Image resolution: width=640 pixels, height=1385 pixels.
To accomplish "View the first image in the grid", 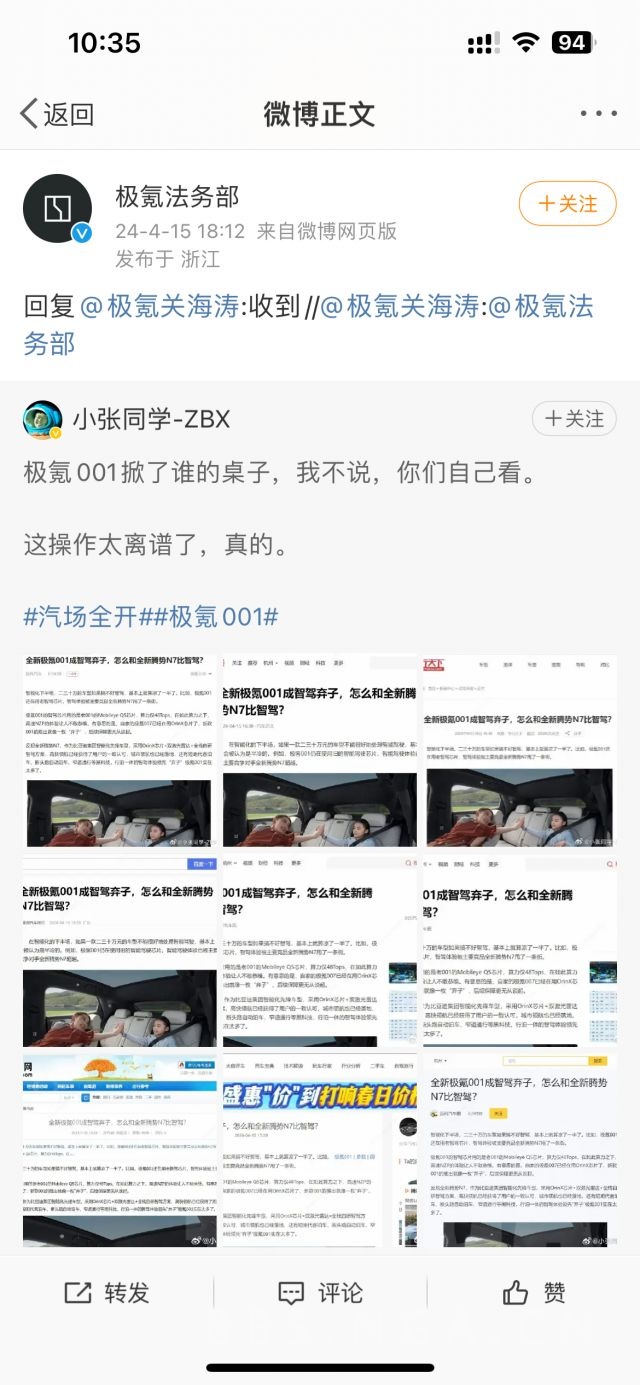I will (120, 750).
